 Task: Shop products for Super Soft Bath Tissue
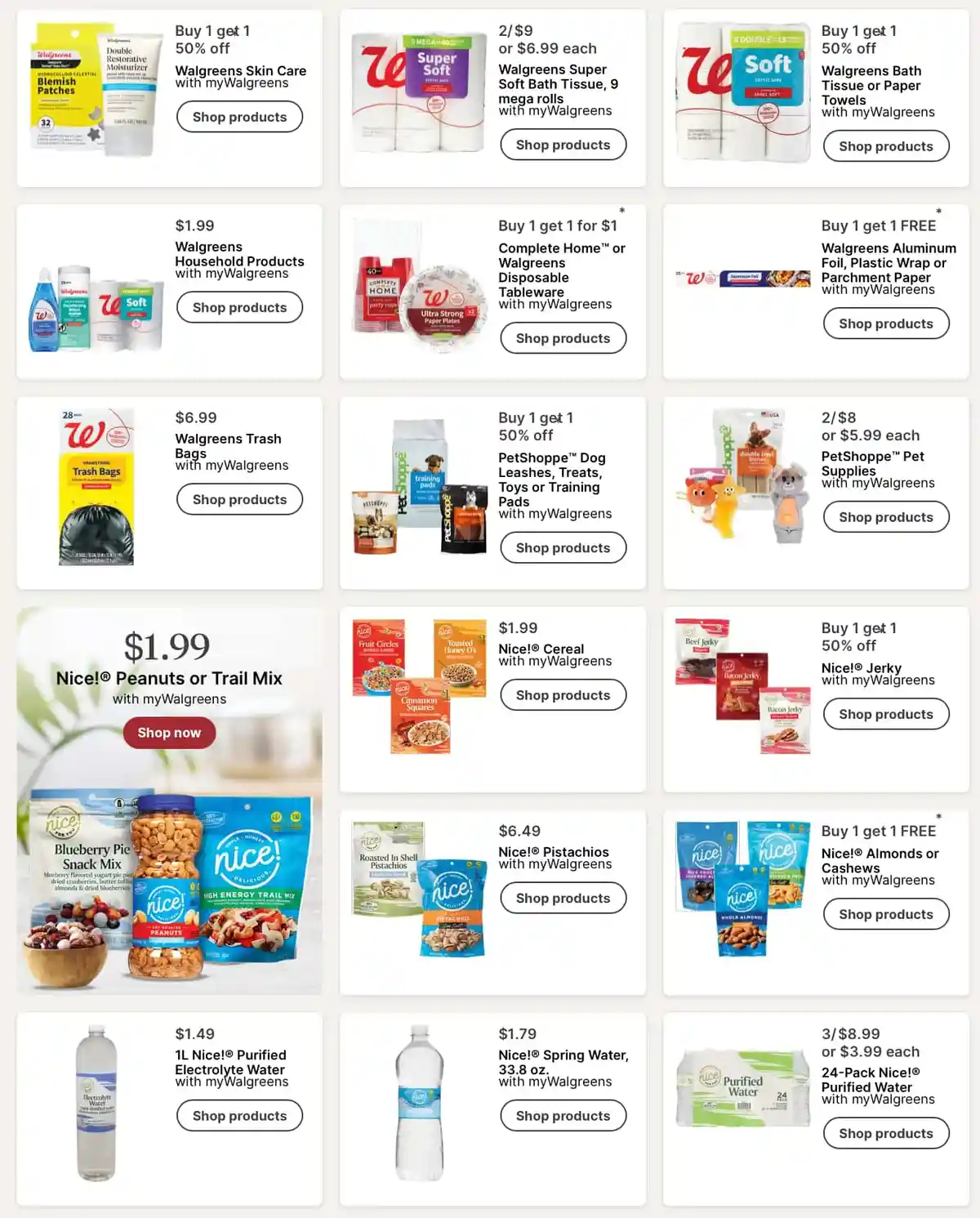[x=563, y=145]
